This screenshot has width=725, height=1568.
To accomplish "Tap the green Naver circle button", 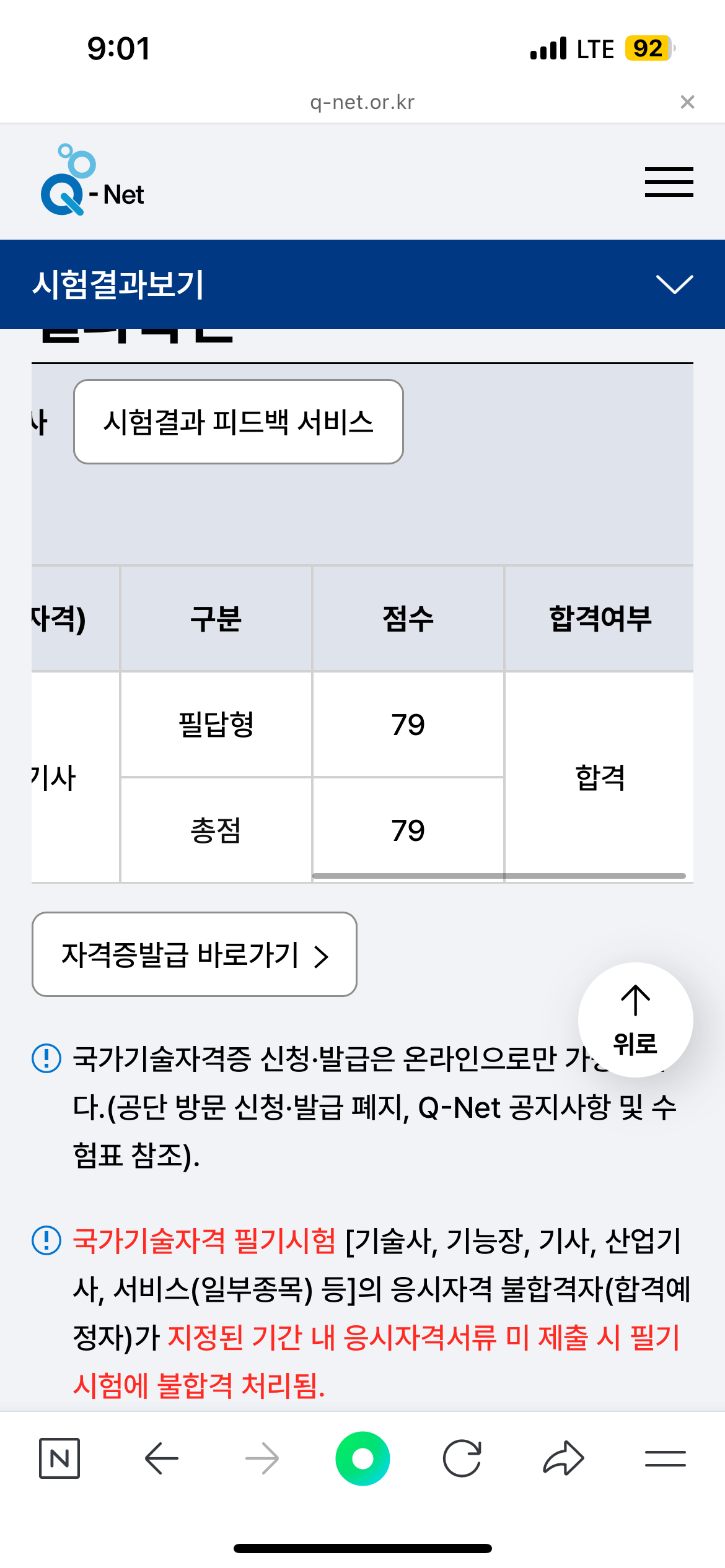I will coord(362,1458).
